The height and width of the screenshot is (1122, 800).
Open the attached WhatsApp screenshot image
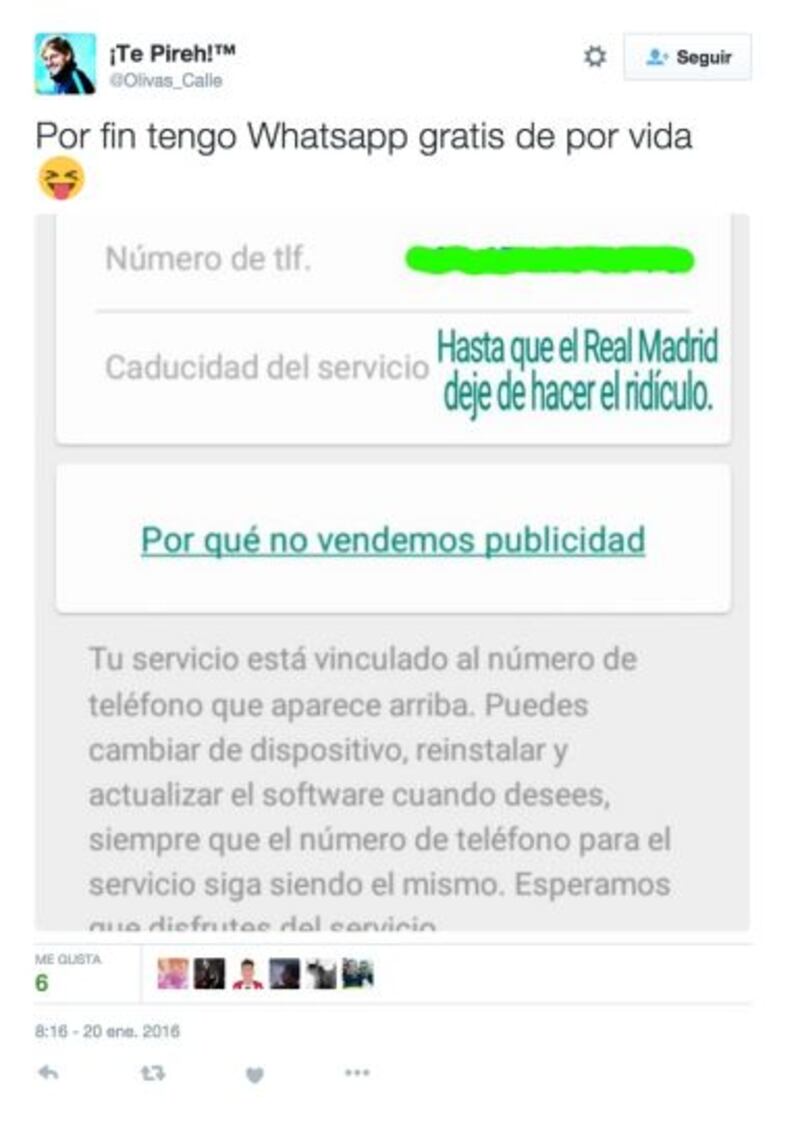(x=392, y=570)
